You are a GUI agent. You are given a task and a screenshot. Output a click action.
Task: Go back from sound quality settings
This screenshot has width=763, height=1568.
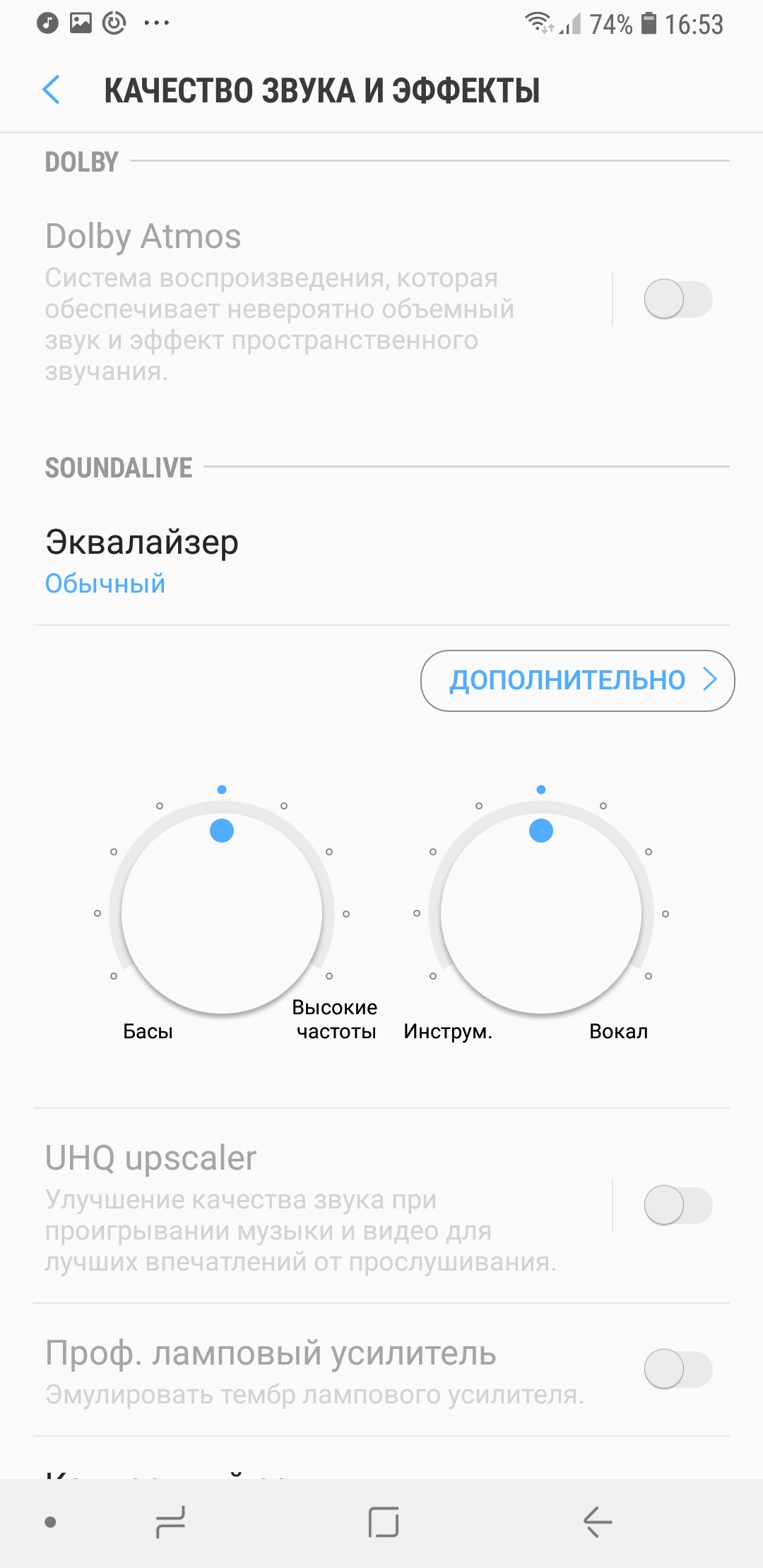coord(51,90)
